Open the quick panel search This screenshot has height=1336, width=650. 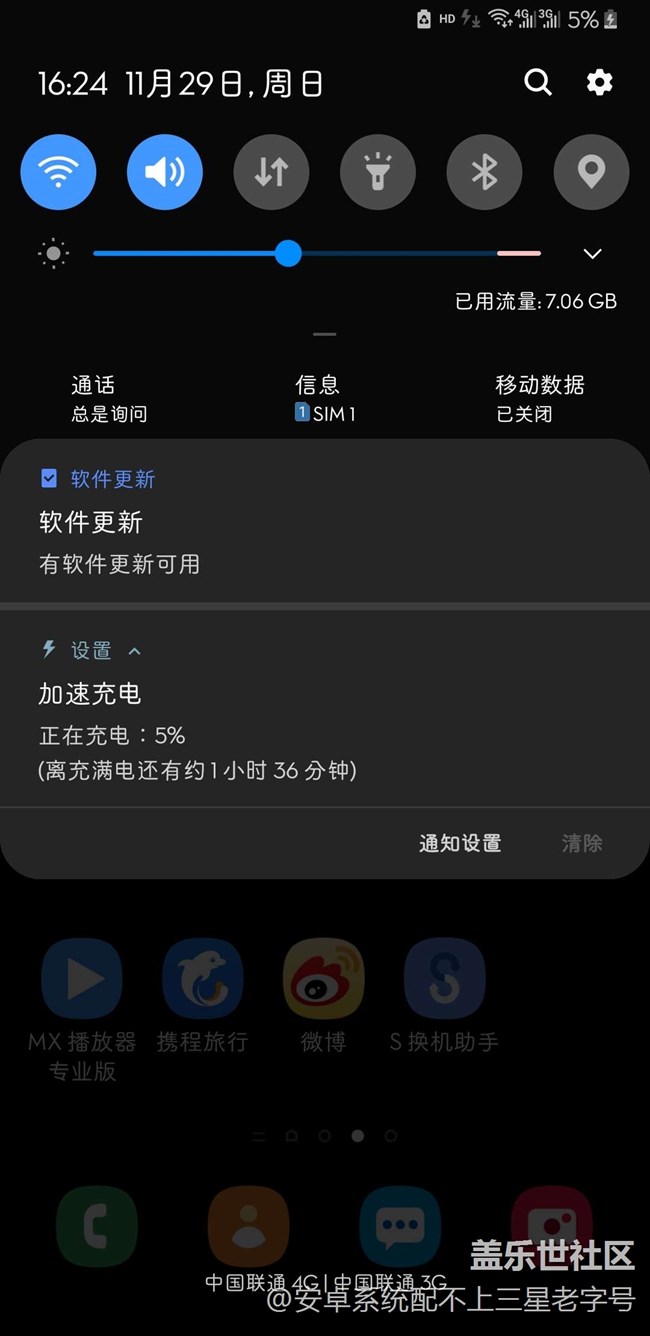tap(538, 82)
